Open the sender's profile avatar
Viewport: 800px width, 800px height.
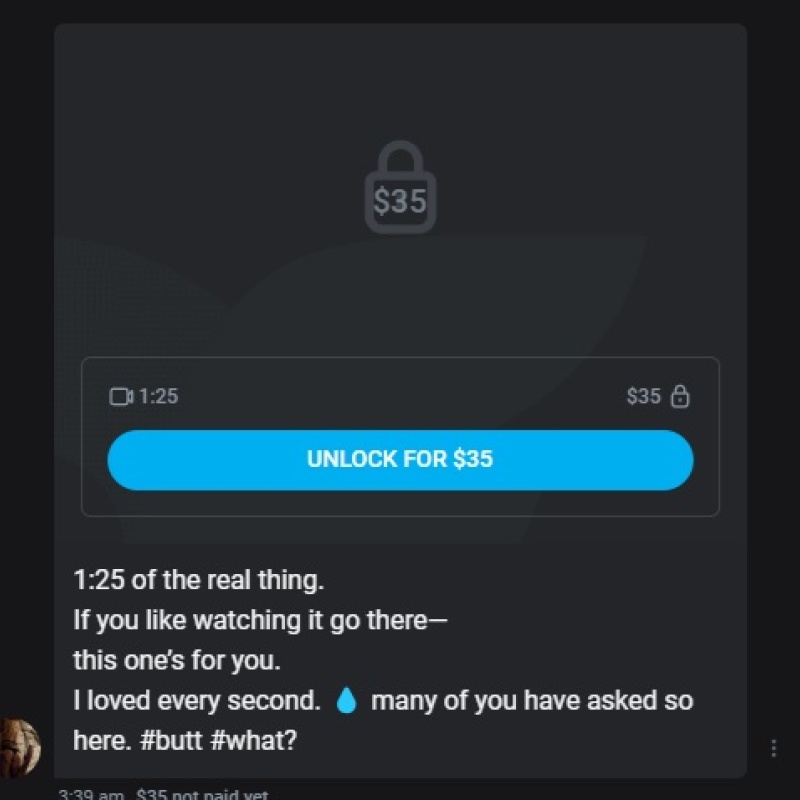(x=20, y=746)
